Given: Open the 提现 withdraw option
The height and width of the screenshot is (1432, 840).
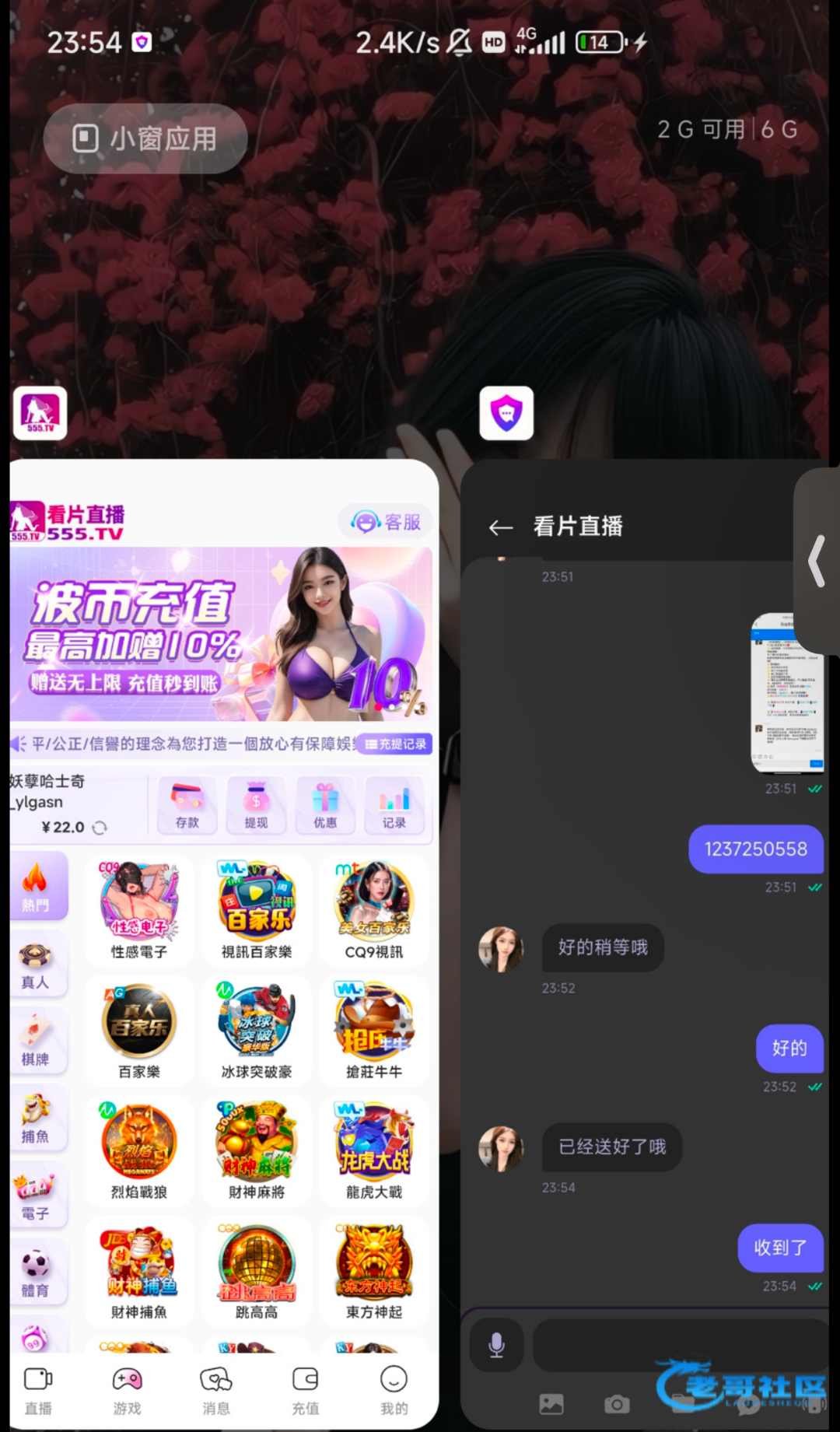Looking at the screenshot, I should 256,806.
